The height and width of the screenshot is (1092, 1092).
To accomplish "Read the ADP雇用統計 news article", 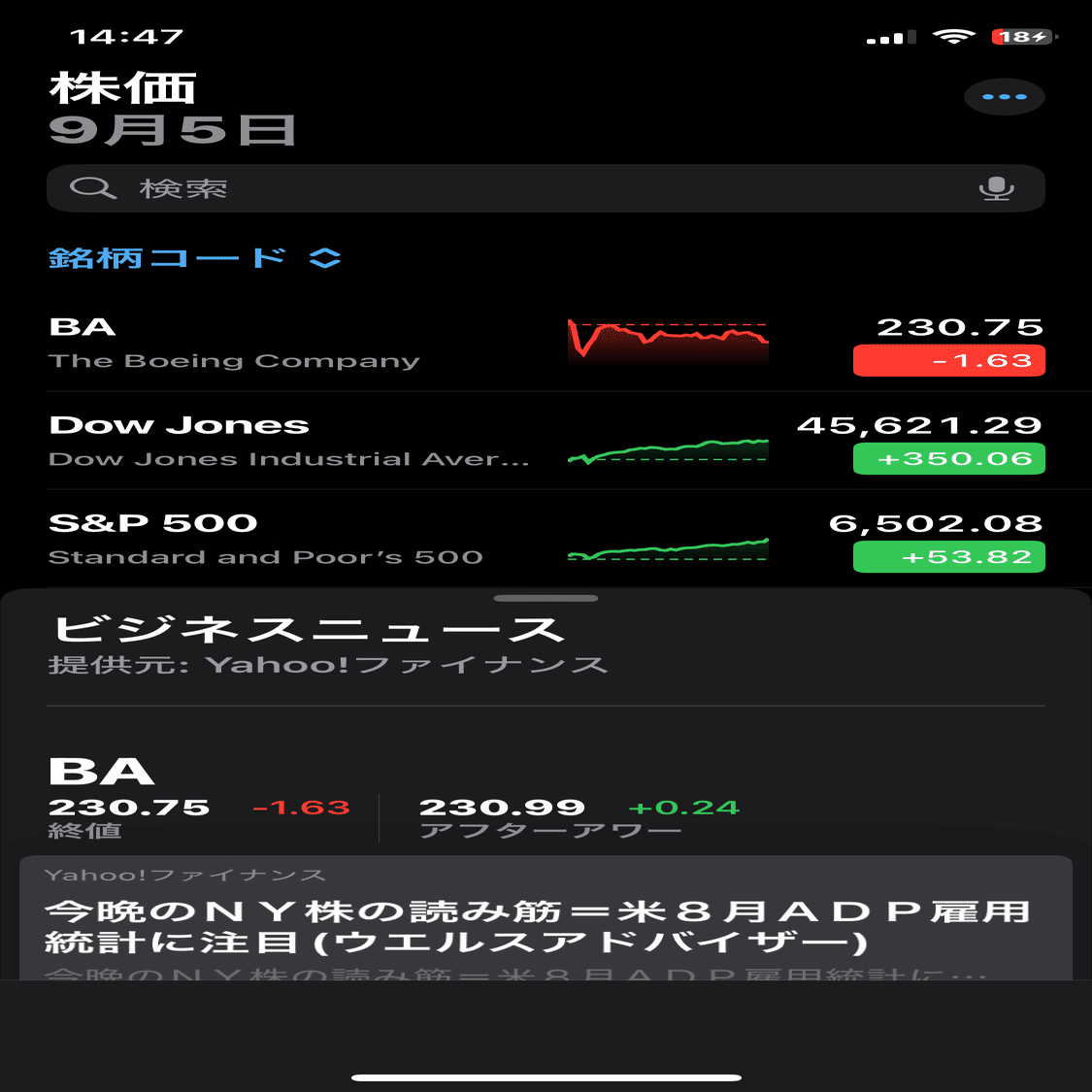I will pyautogui.click(x=544, y=926).
